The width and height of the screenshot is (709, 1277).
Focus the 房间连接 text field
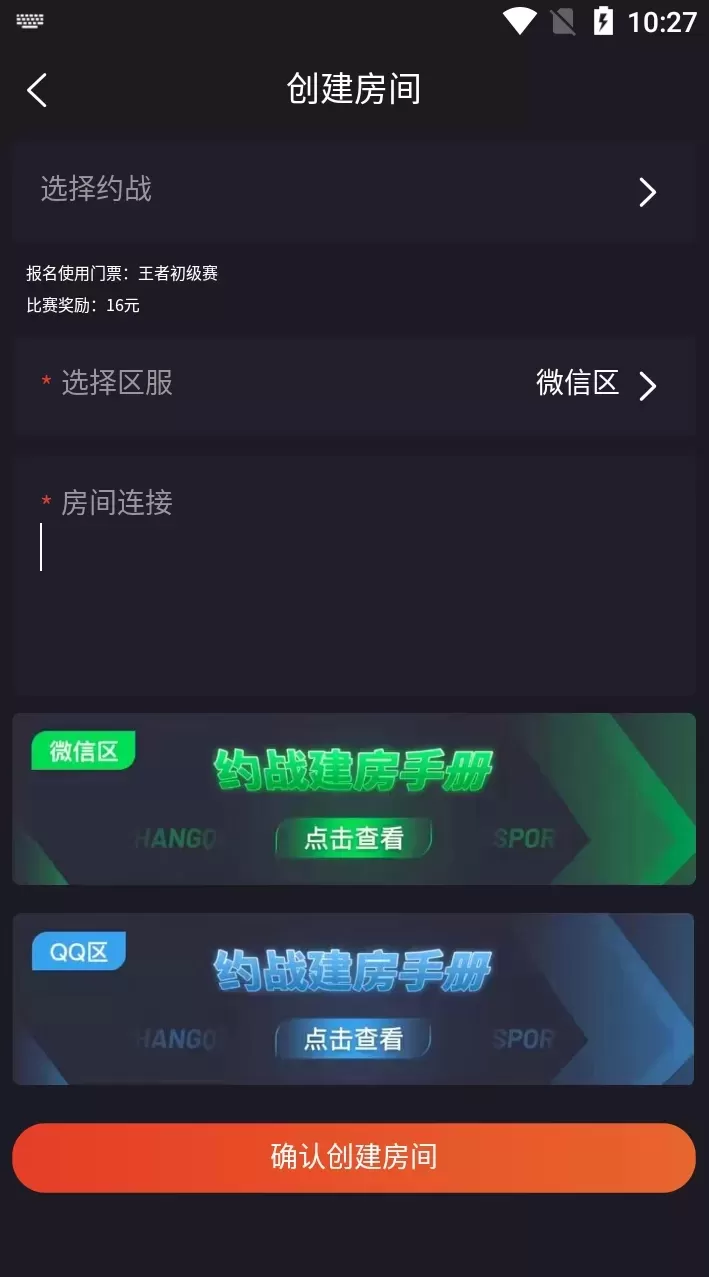tap(354, 590)
